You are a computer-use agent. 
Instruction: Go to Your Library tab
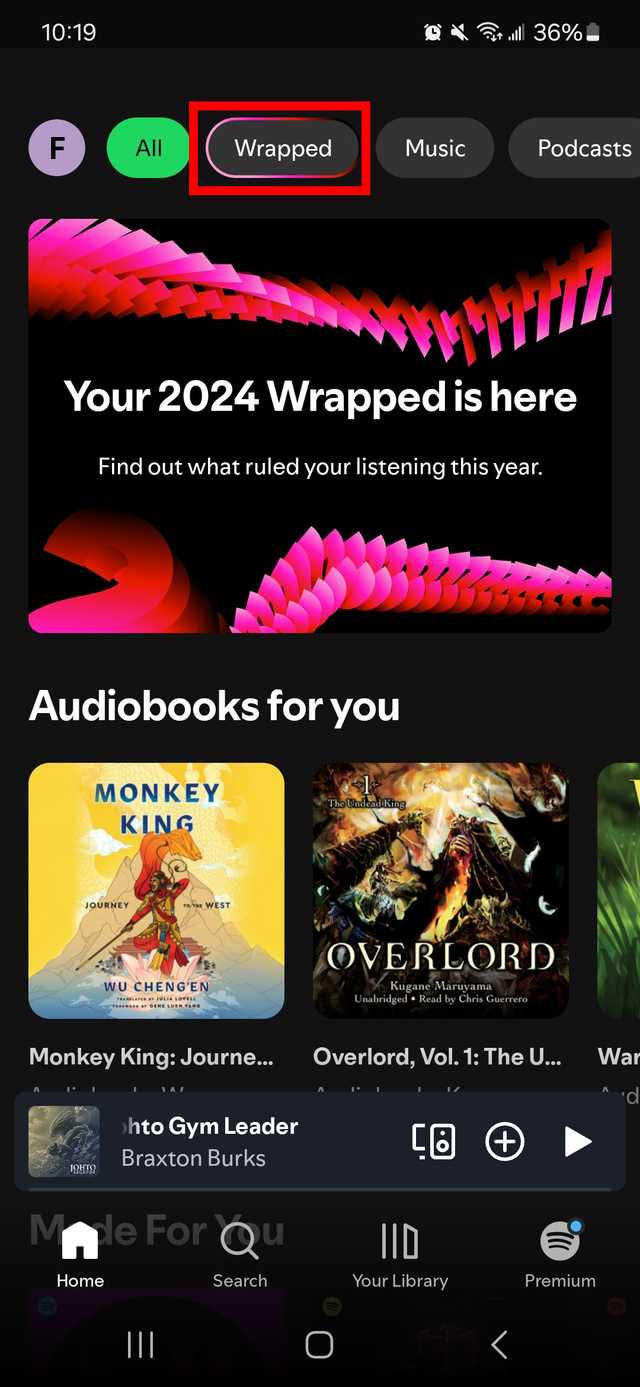point(400,1255)
